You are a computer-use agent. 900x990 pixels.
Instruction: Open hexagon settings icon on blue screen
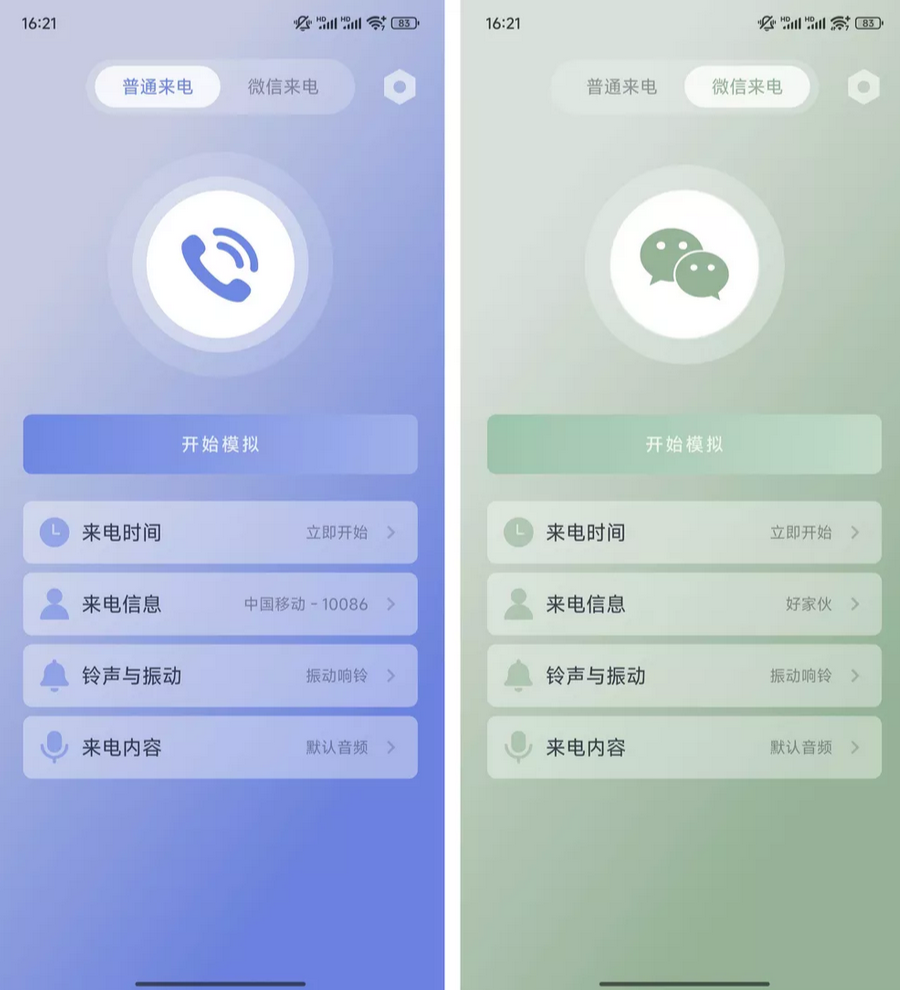[399, 87]
